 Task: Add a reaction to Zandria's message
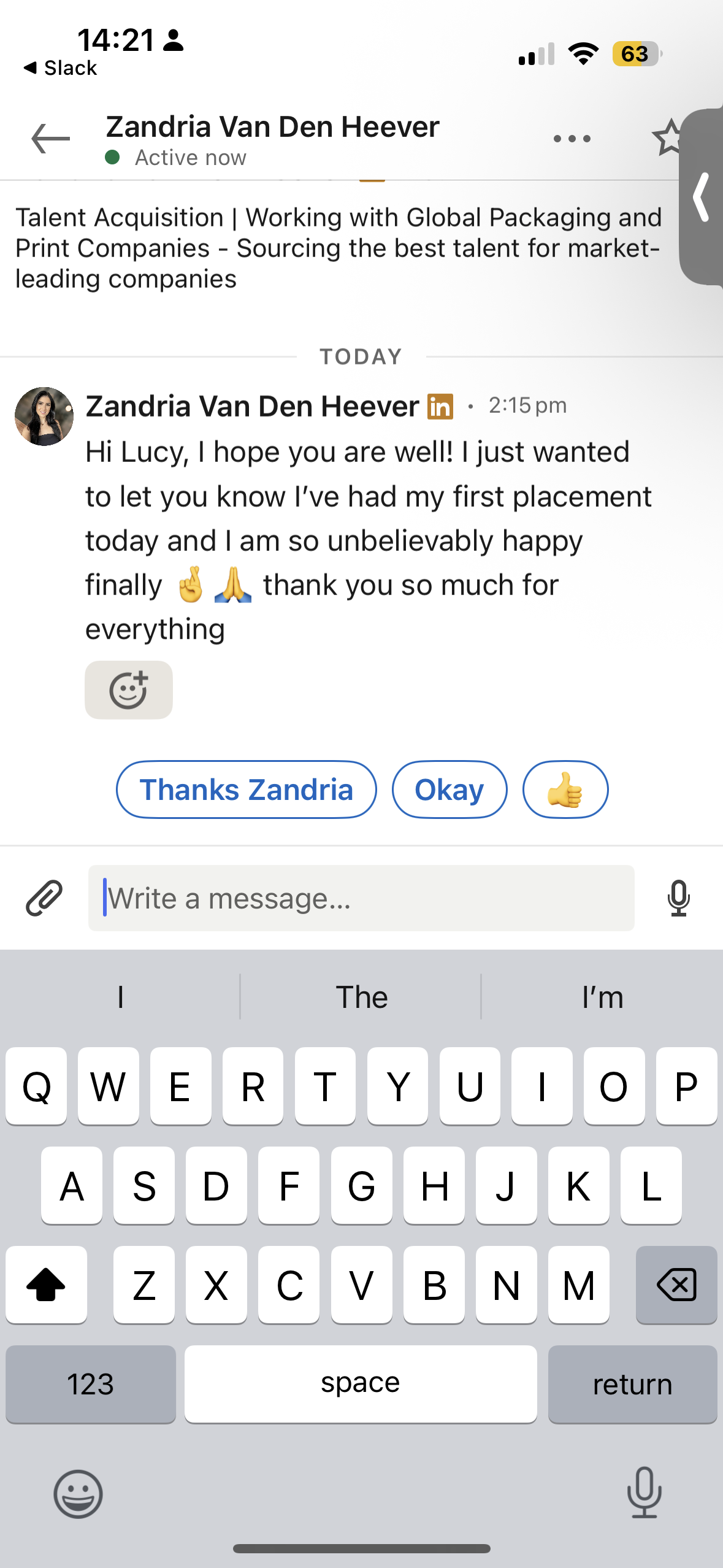[129, 690]
